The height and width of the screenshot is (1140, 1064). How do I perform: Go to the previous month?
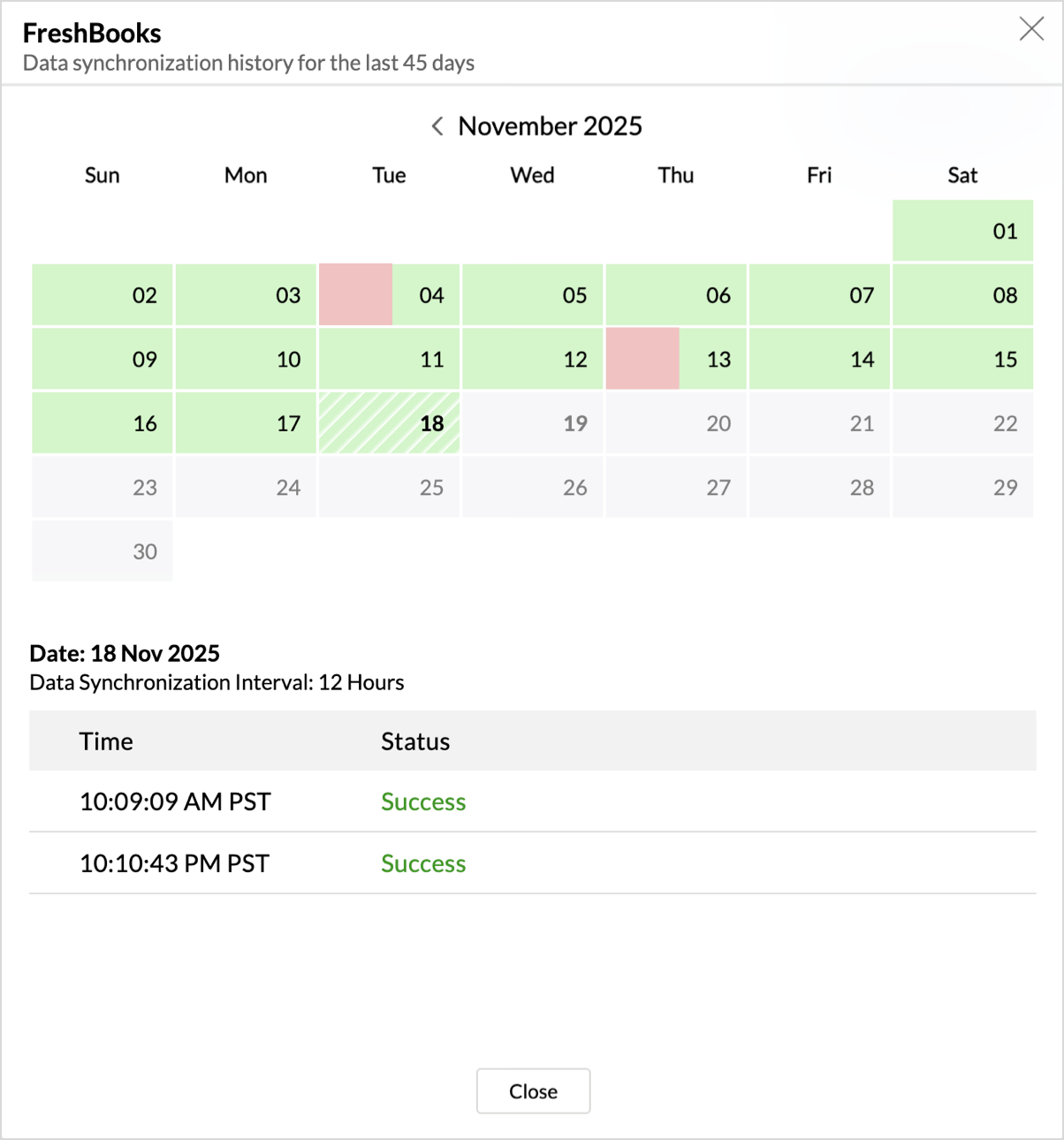(437, 126)
